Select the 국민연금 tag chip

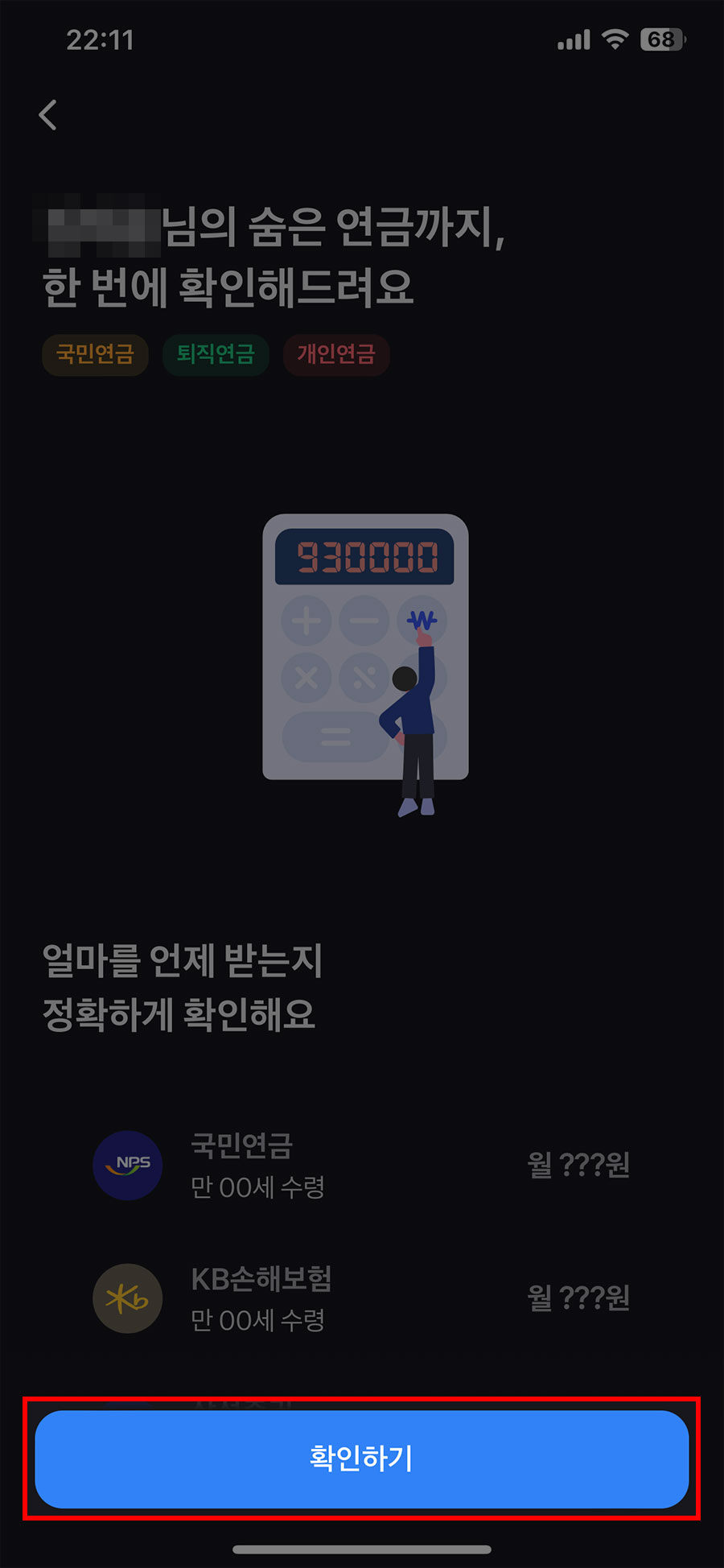[94, 355]
